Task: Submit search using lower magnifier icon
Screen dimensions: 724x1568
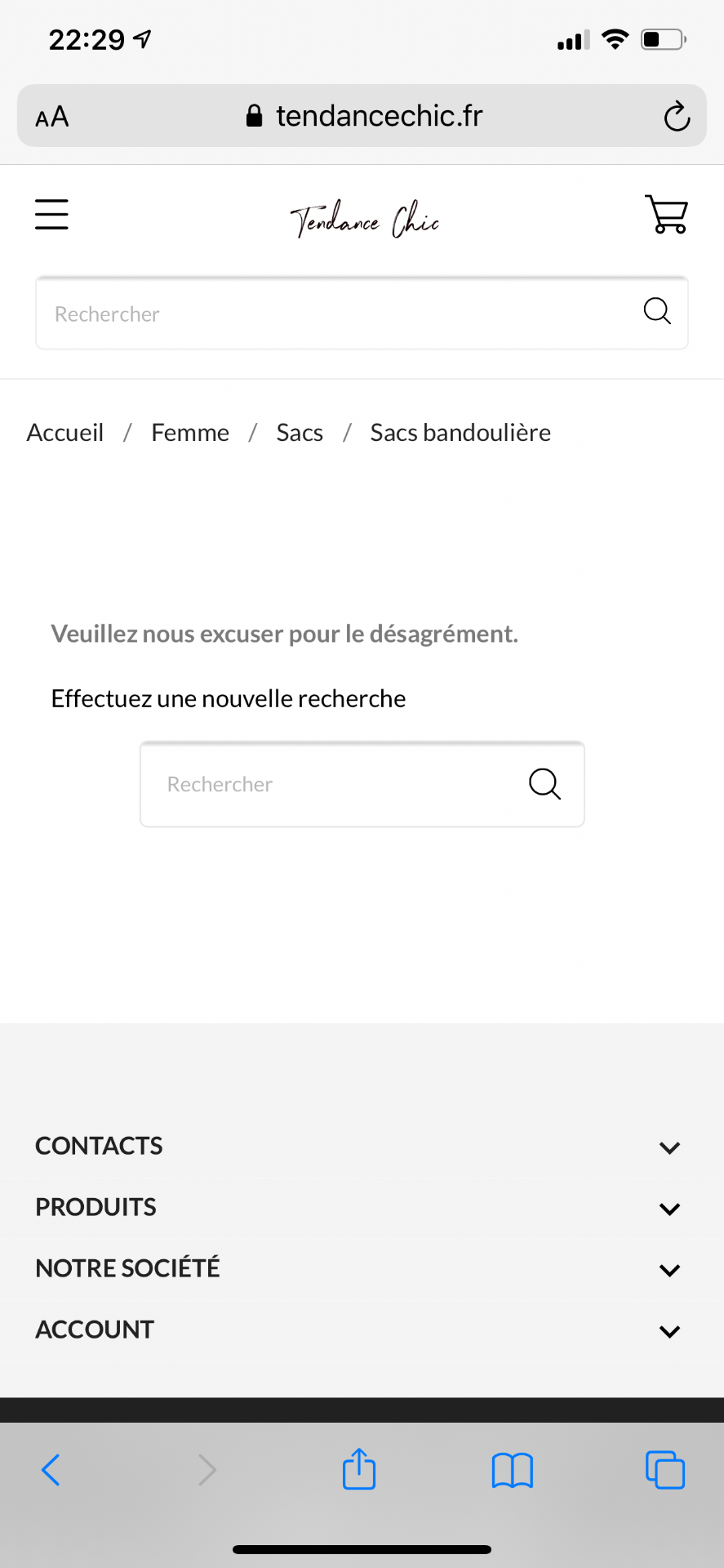Action: point(544,784)
